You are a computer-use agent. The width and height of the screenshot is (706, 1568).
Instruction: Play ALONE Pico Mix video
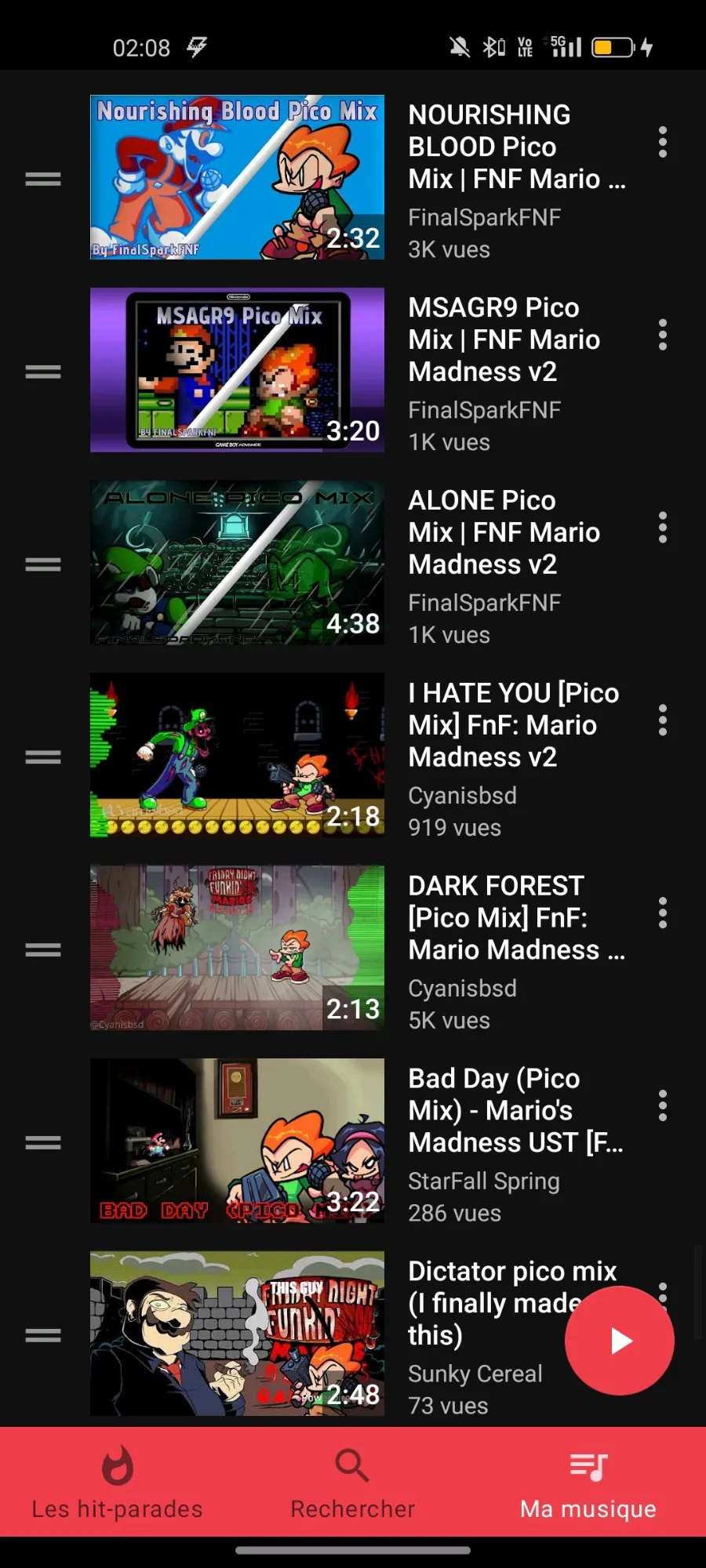(x=237, y=563)
